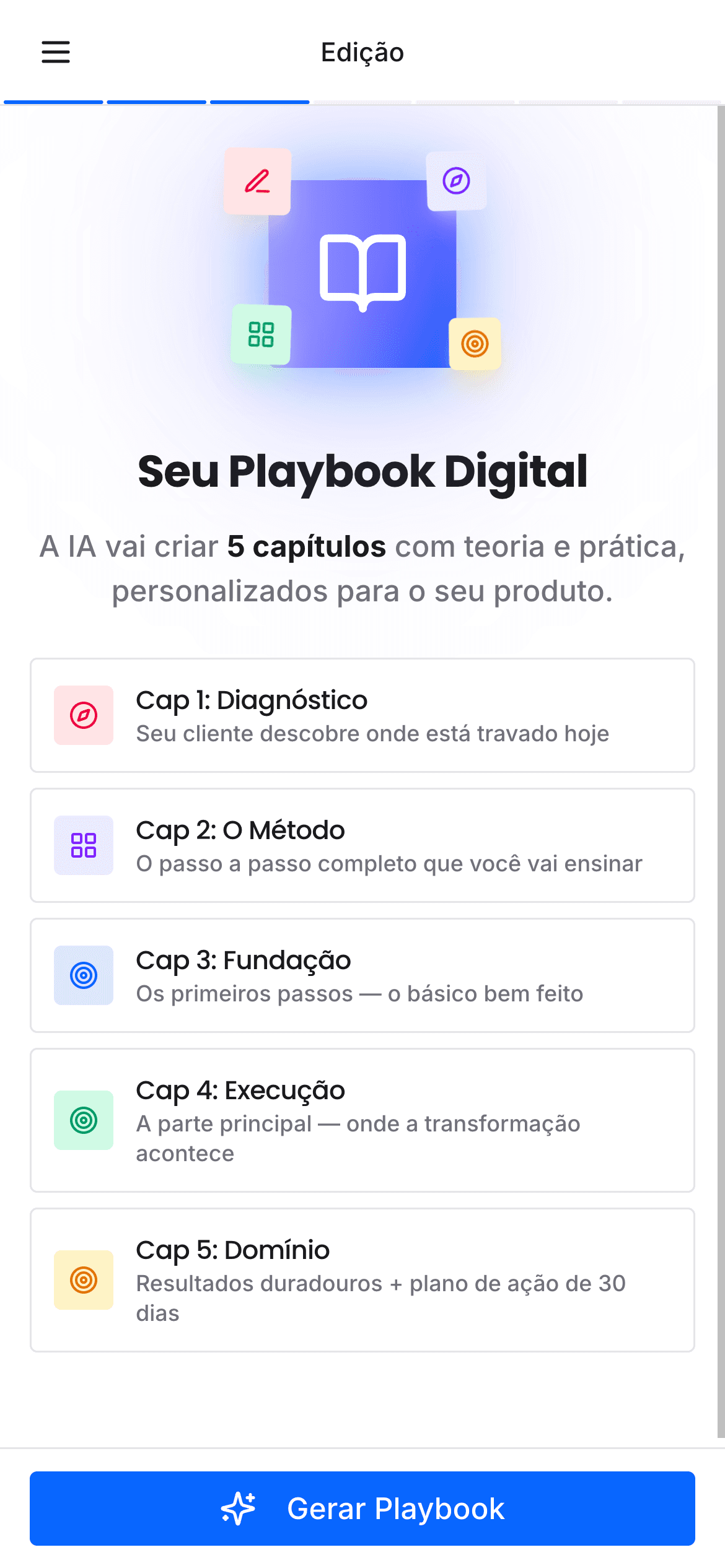725x1568 pixels.
Task: Click the sparkle icon inside Gerar Playbook
Action: click(x=237, y=1509)
